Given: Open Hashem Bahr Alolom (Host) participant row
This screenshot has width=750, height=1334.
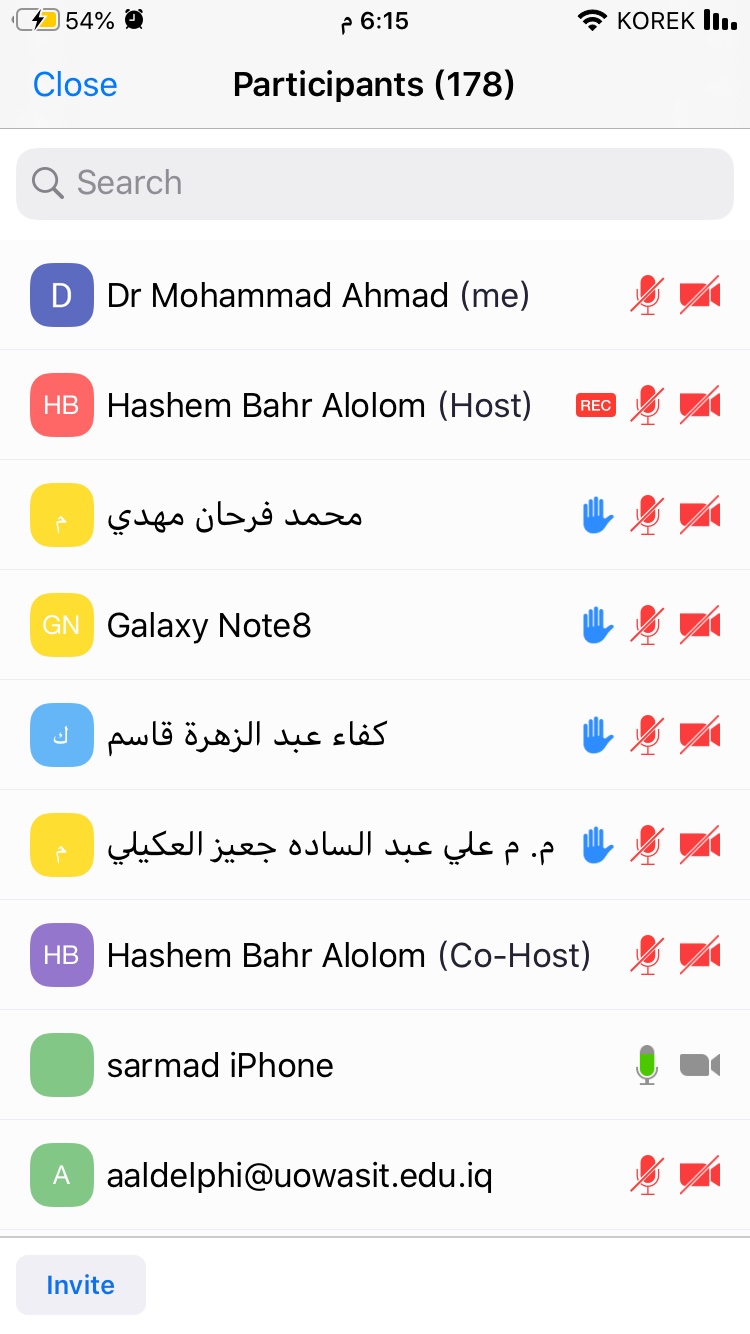Looking at the screenshot, I should (375, 405).
